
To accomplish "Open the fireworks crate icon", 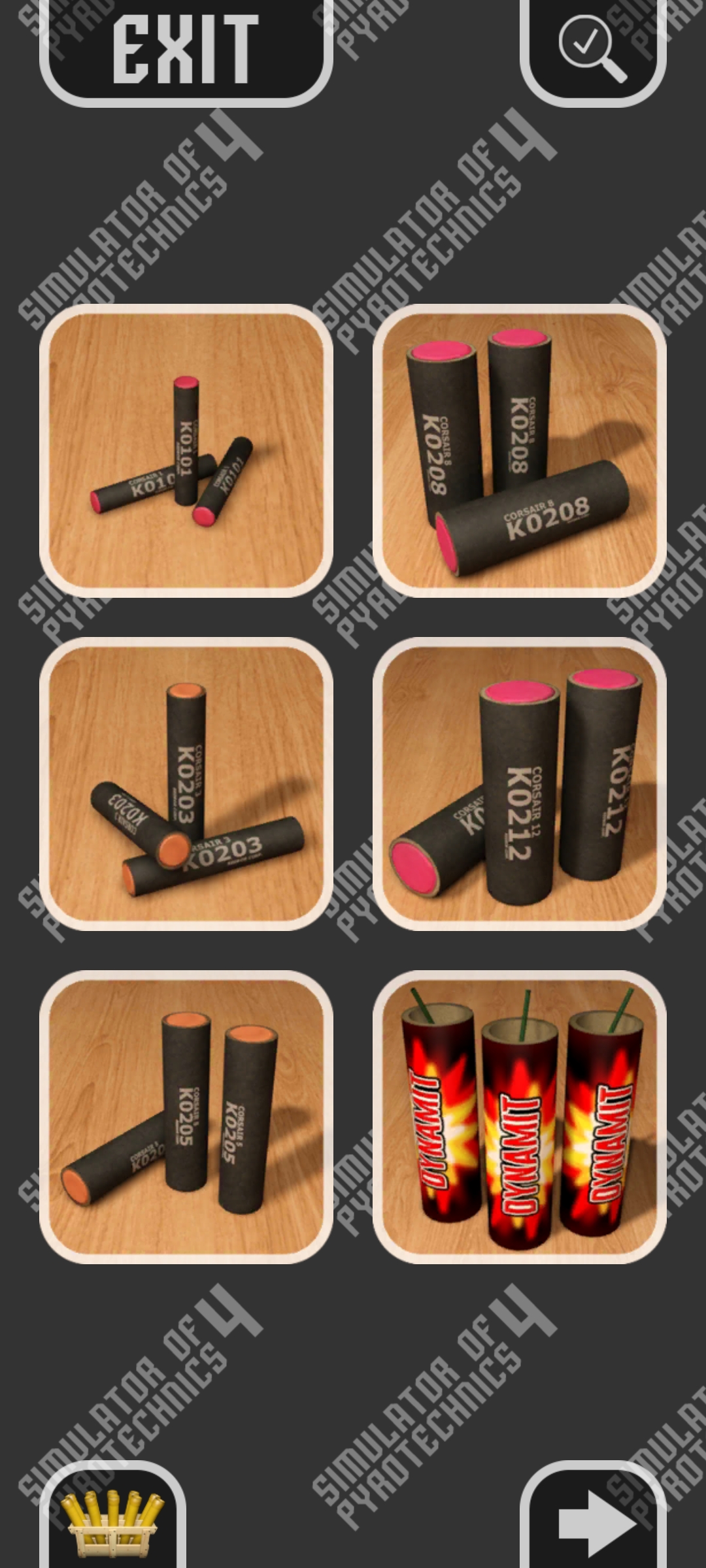I will pyautogui.click(x=112, y=1519).
